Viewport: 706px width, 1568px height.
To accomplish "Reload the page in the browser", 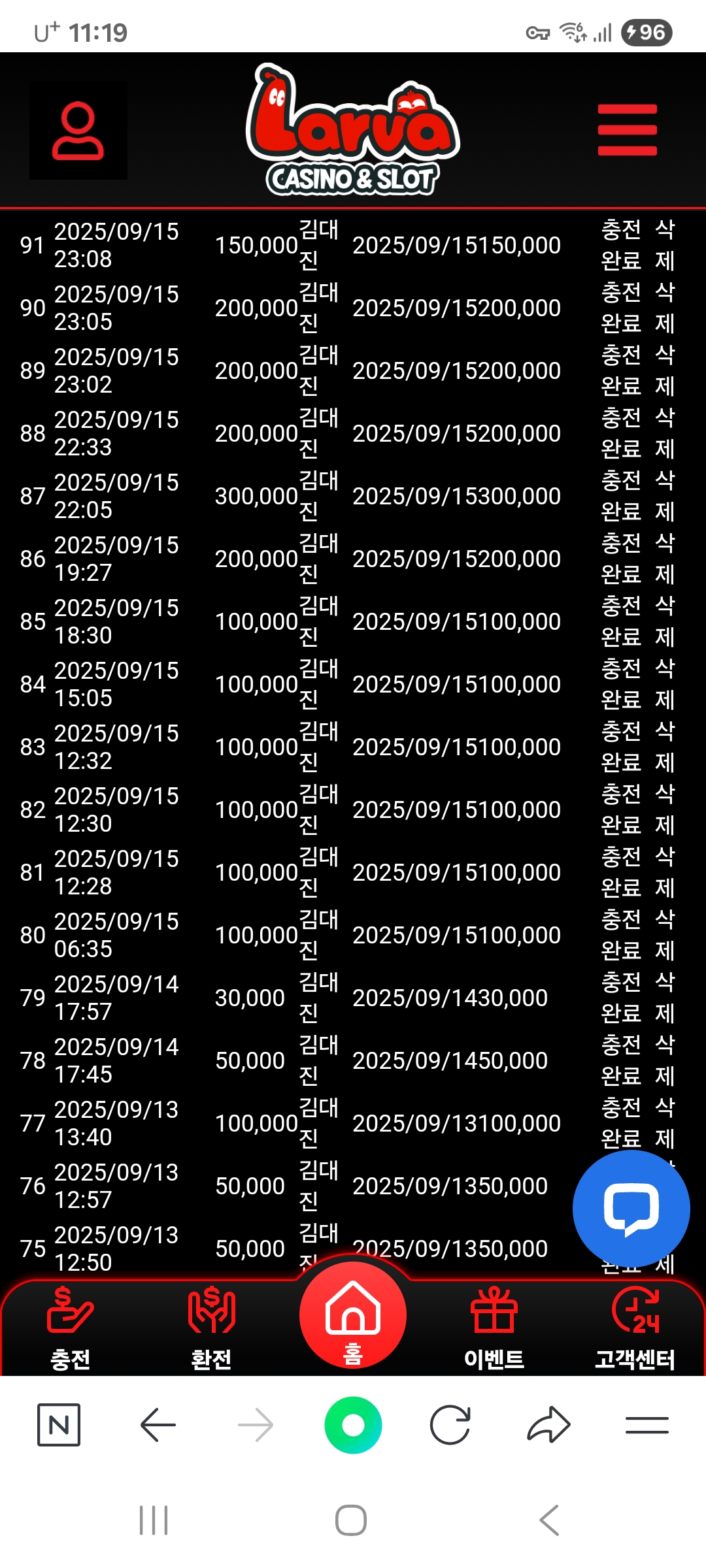I will click(x=450, y=1425).
